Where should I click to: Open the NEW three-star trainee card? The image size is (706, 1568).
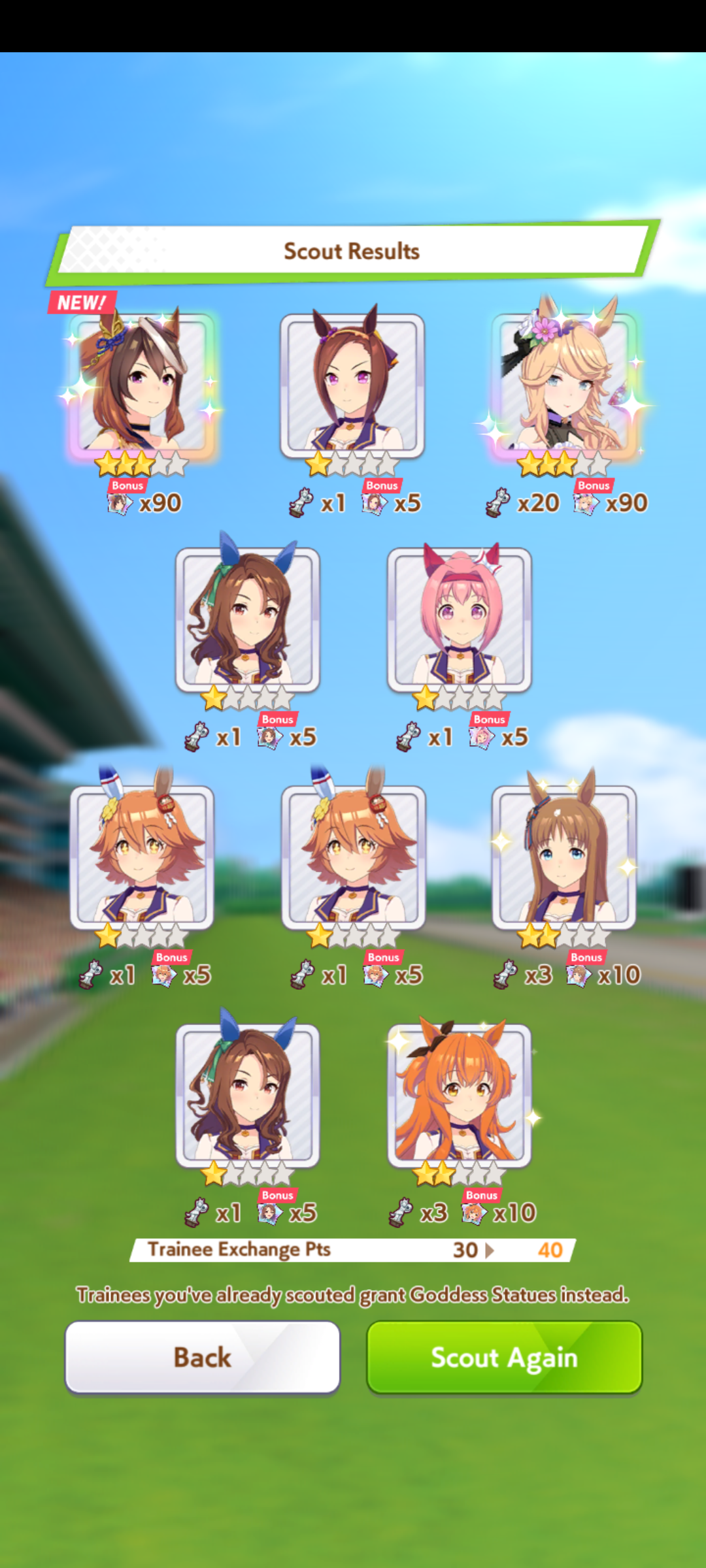pos(142,385)
